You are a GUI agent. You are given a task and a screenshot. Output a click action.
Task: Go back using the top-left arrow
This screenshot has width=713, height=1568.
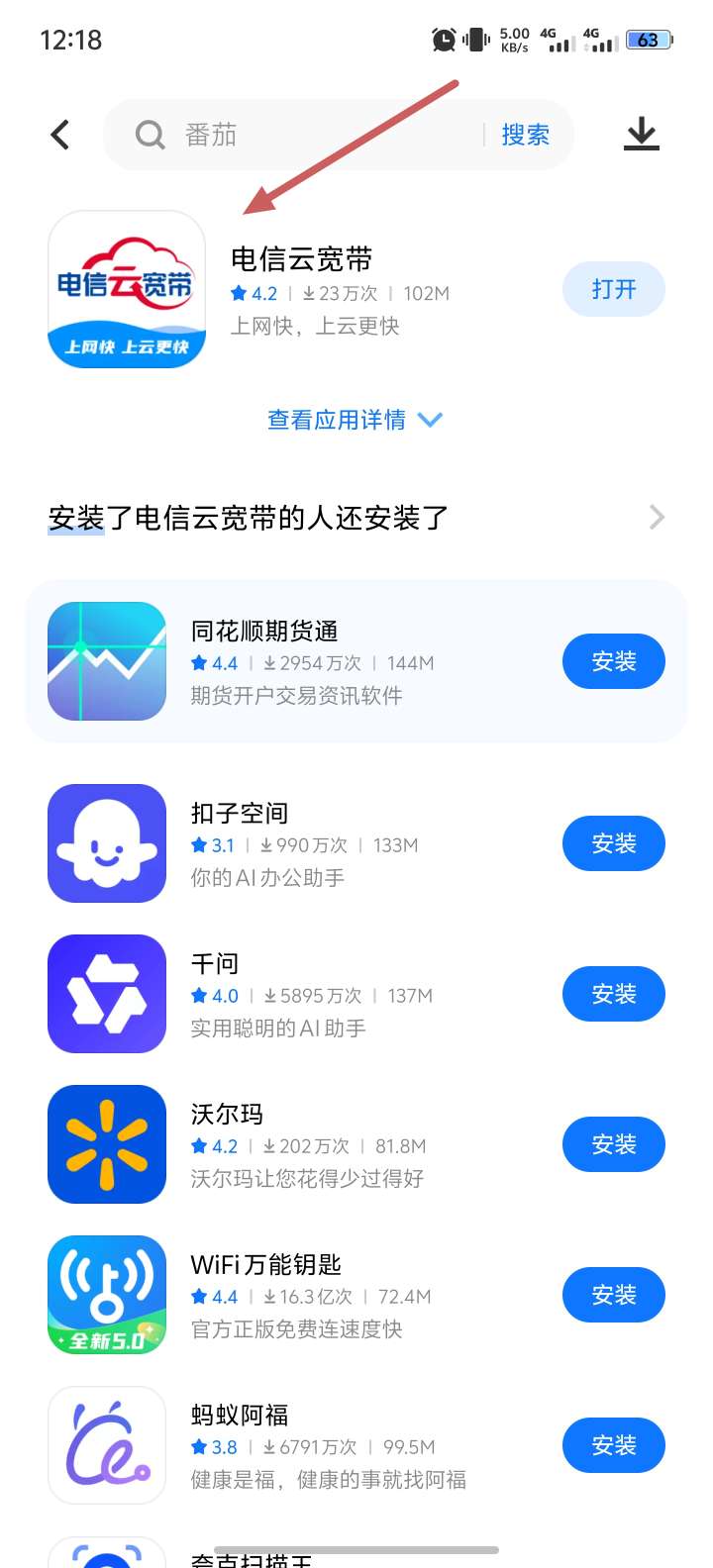point(60,135)
